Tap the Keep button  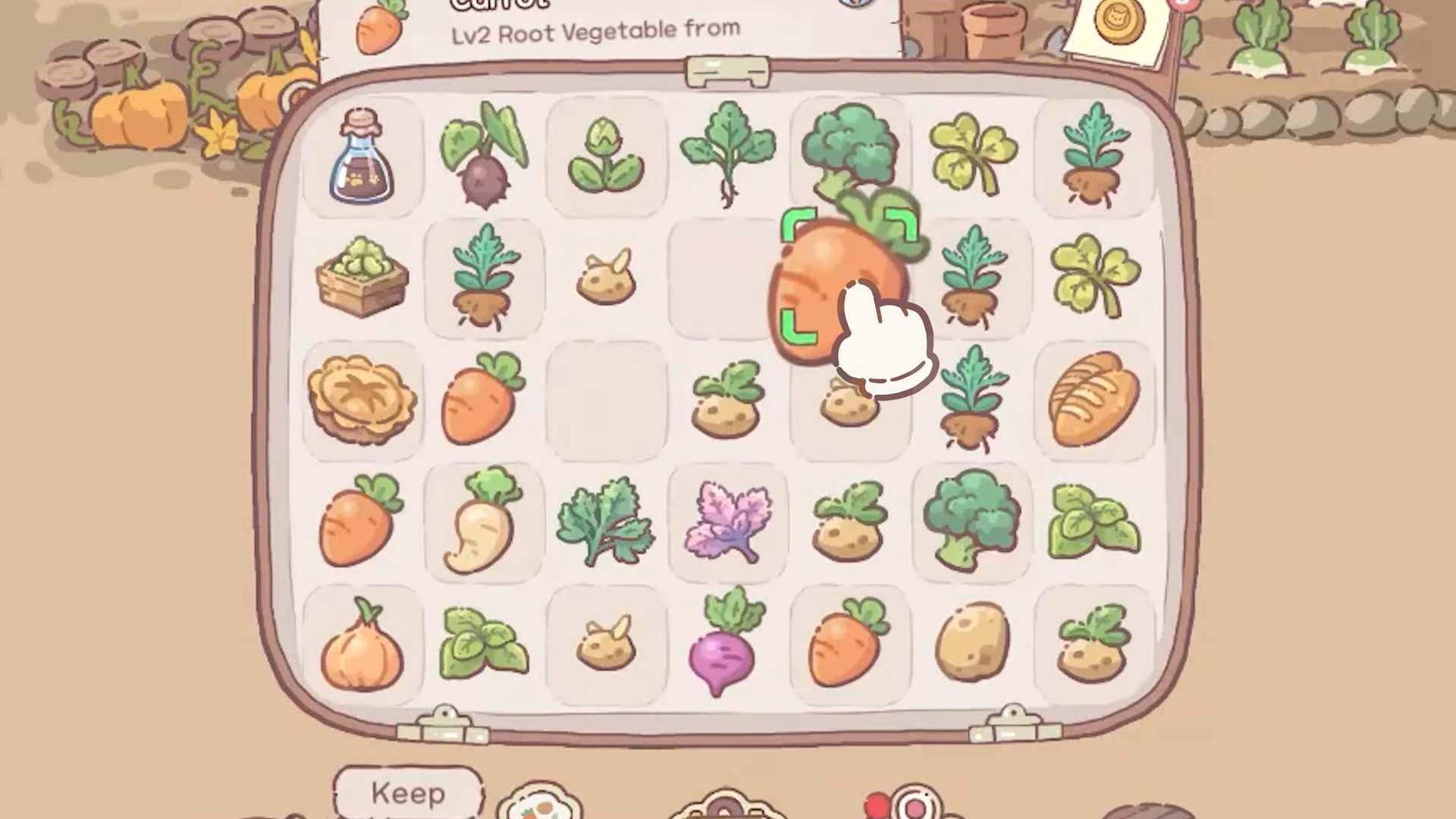tap(408, 793)
